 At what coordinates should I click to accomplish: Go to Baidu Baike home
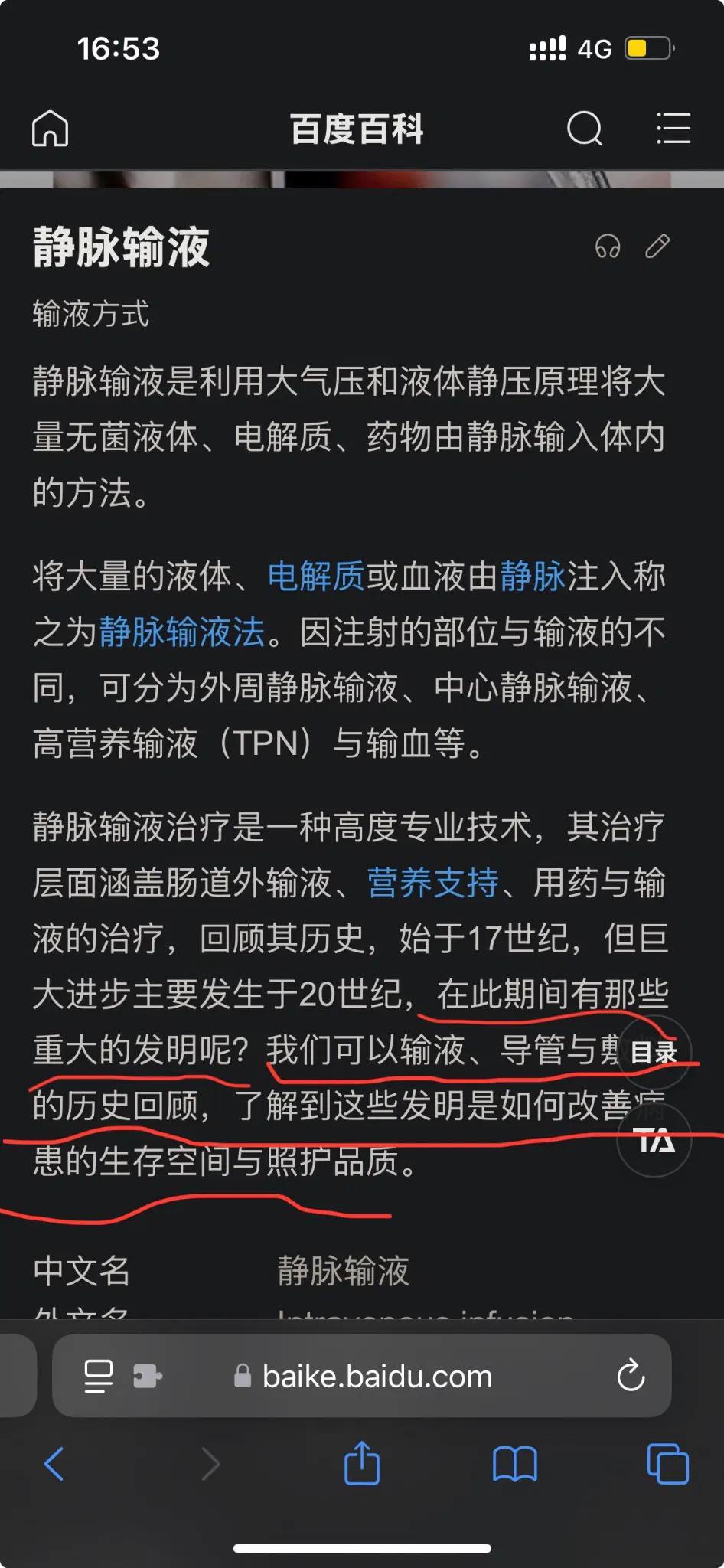pos(51,128)
